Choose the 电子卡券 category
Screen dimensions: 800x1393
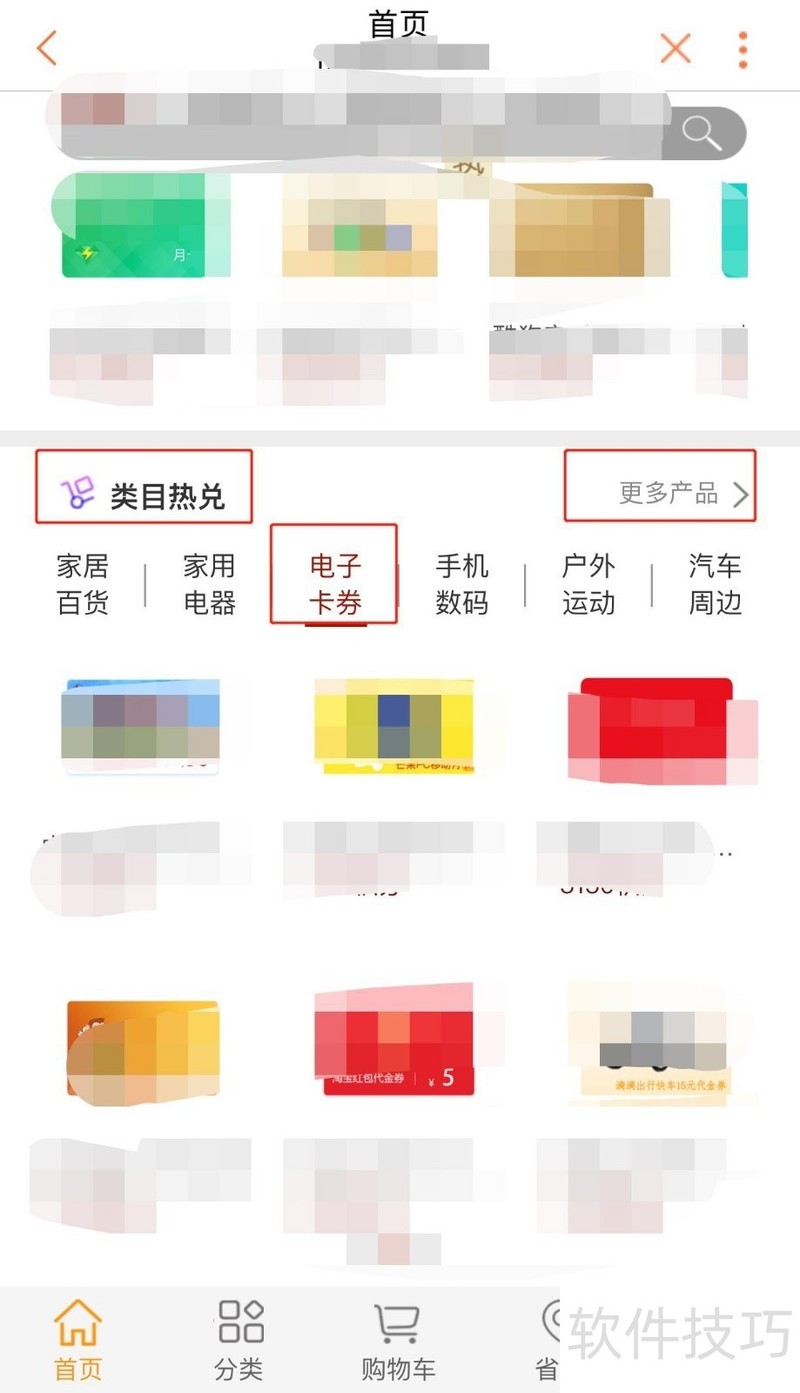coord(335,585)
